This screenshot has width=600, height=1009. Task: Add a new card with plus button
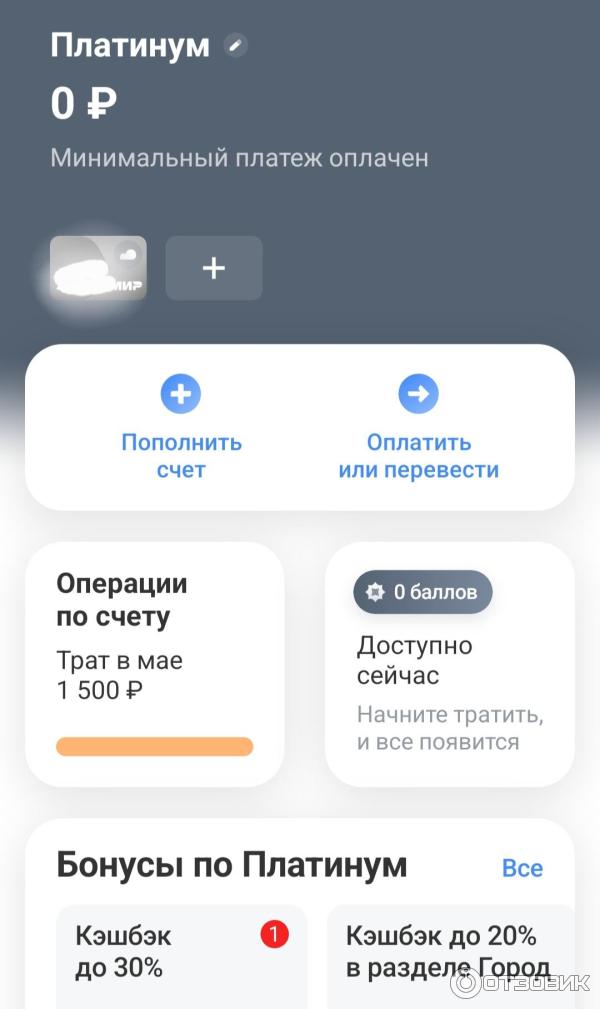coord(214,268)
